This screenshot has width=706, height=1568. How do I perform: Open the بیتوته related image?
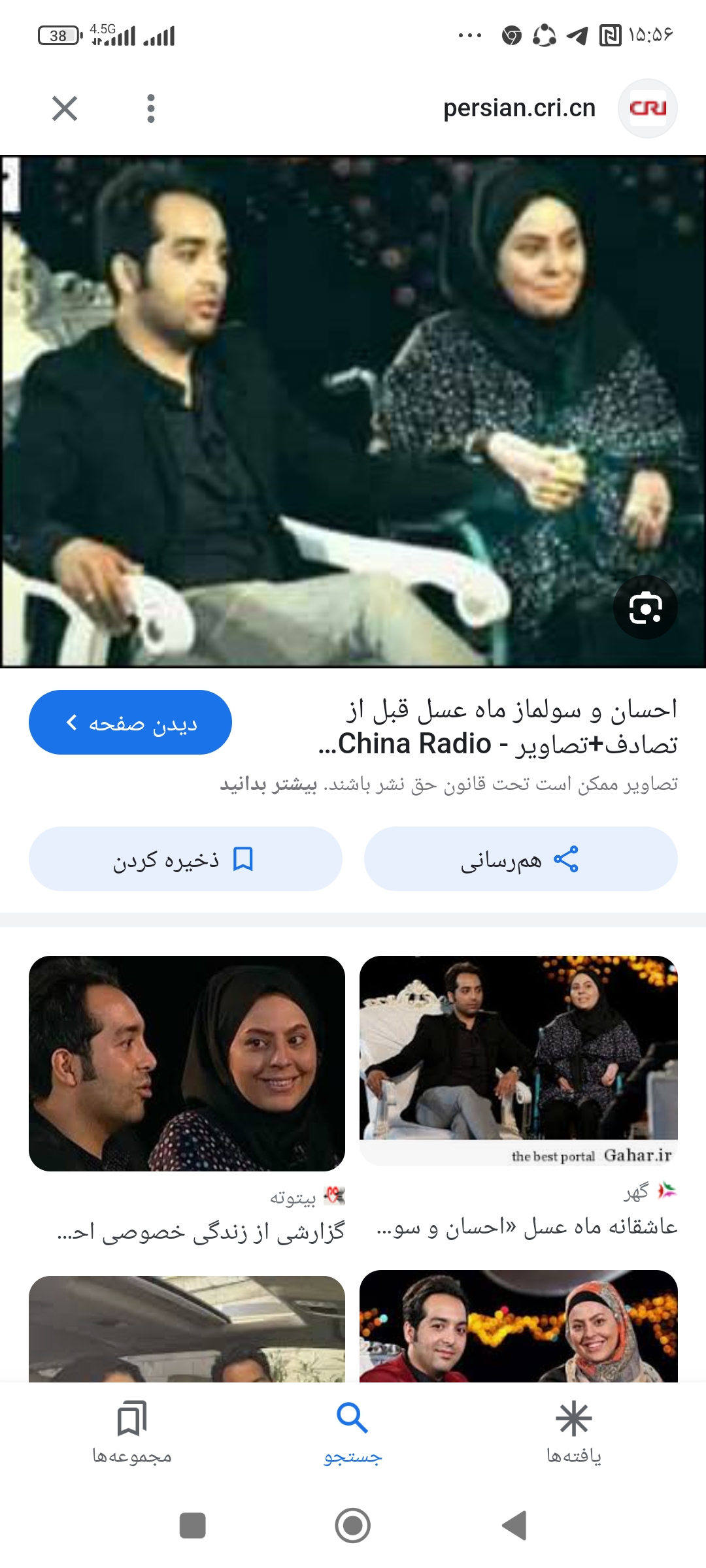(187, 1064)
